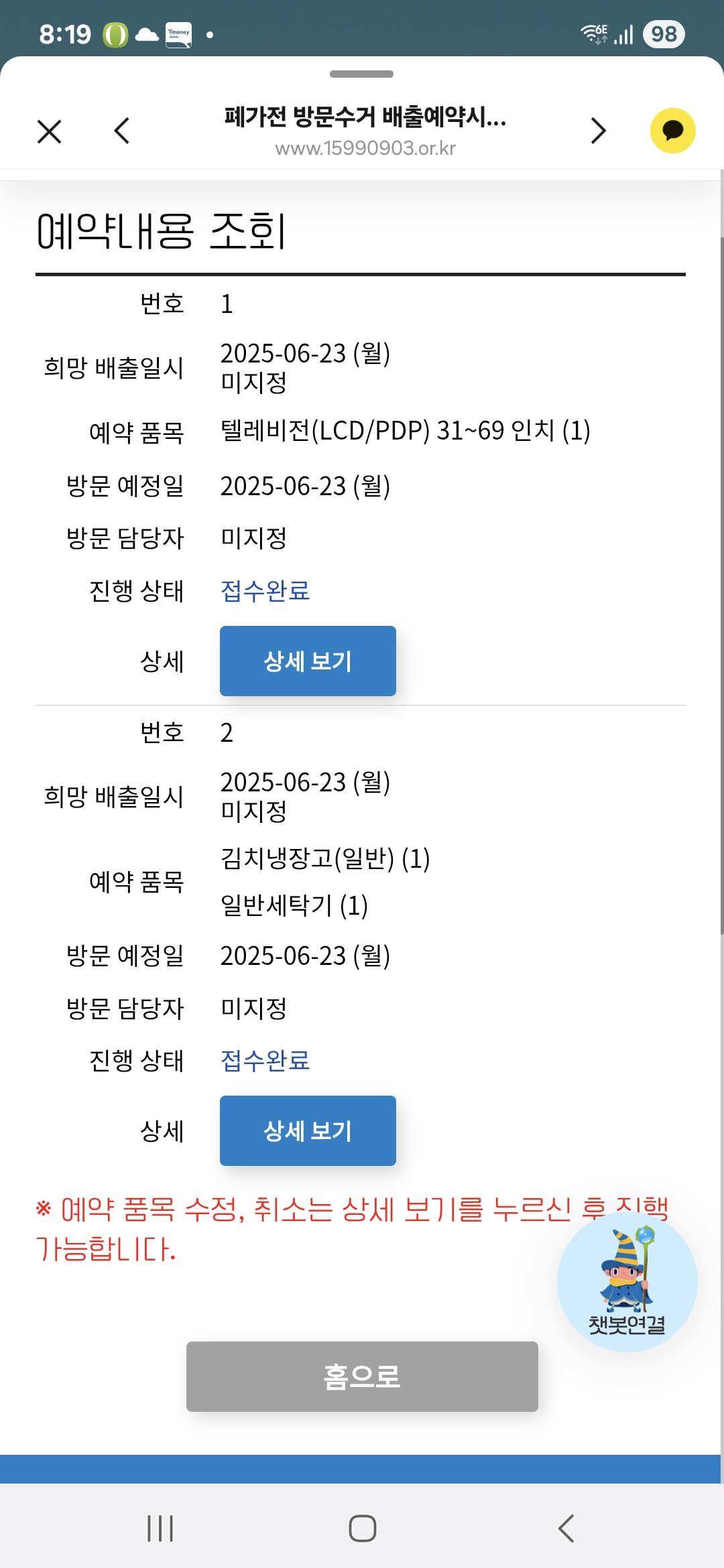Return home with the 홈으로 button

coord(362,1376)
